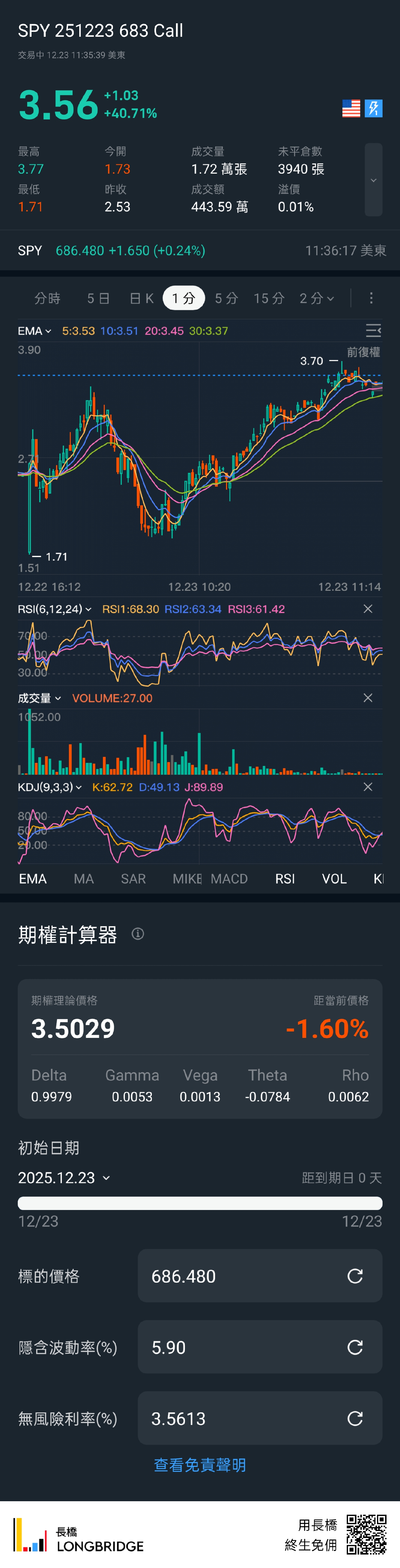This screenshot has height=1568, width=400.
Task: Open the 初始日期 date picker
Action: tap(64, 1178)
